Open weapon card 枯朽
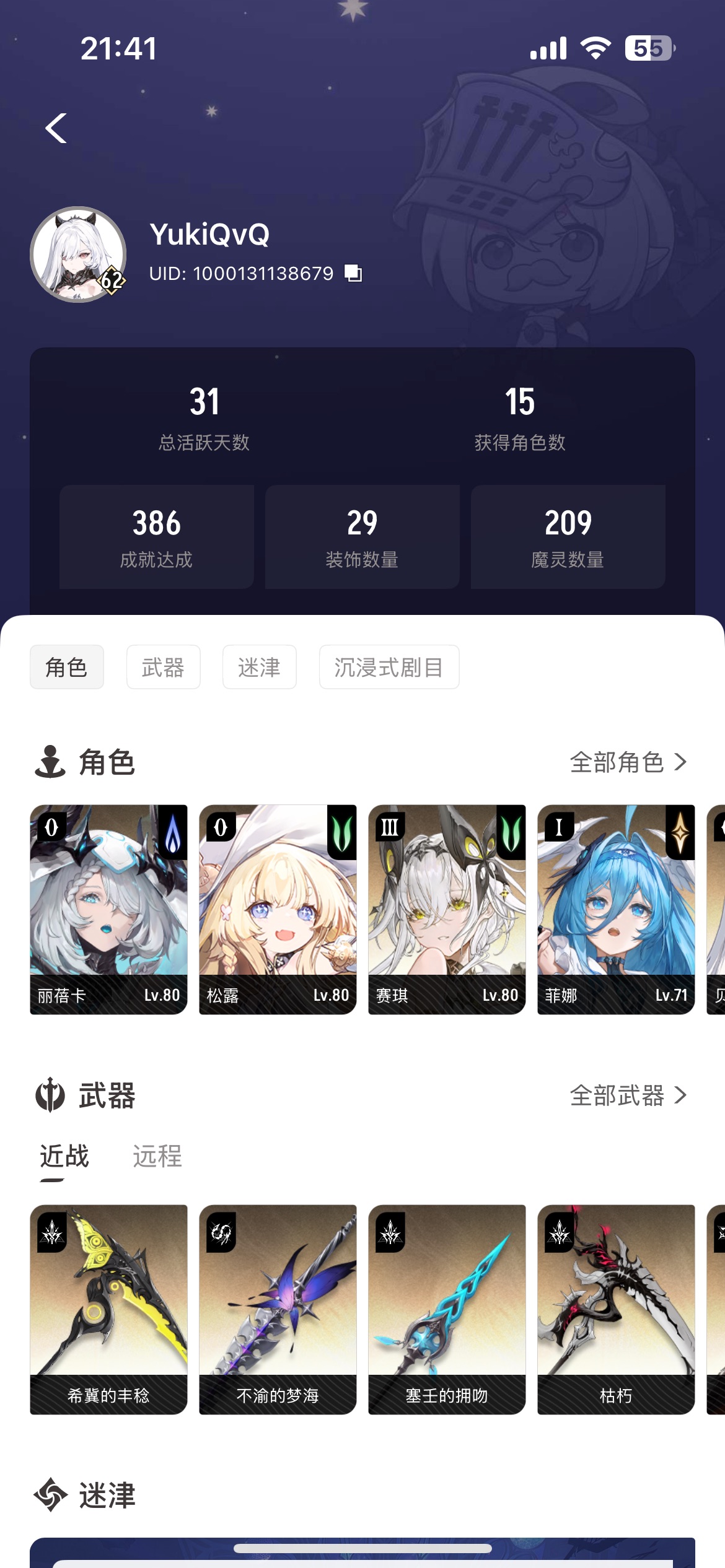 (x=616, y=1309)
